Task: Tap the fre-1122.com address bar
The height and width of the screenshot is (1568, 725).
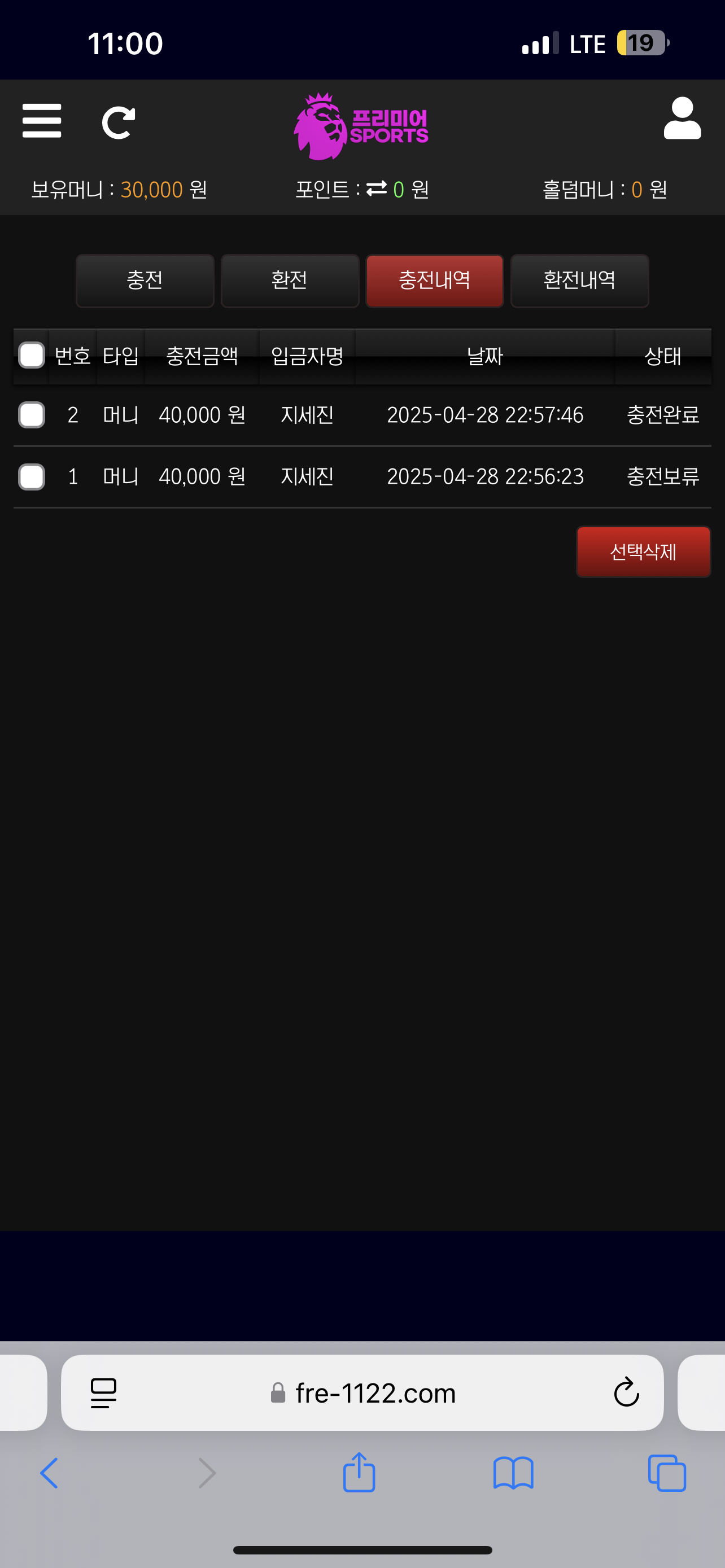Action: tap(375, 1393)
